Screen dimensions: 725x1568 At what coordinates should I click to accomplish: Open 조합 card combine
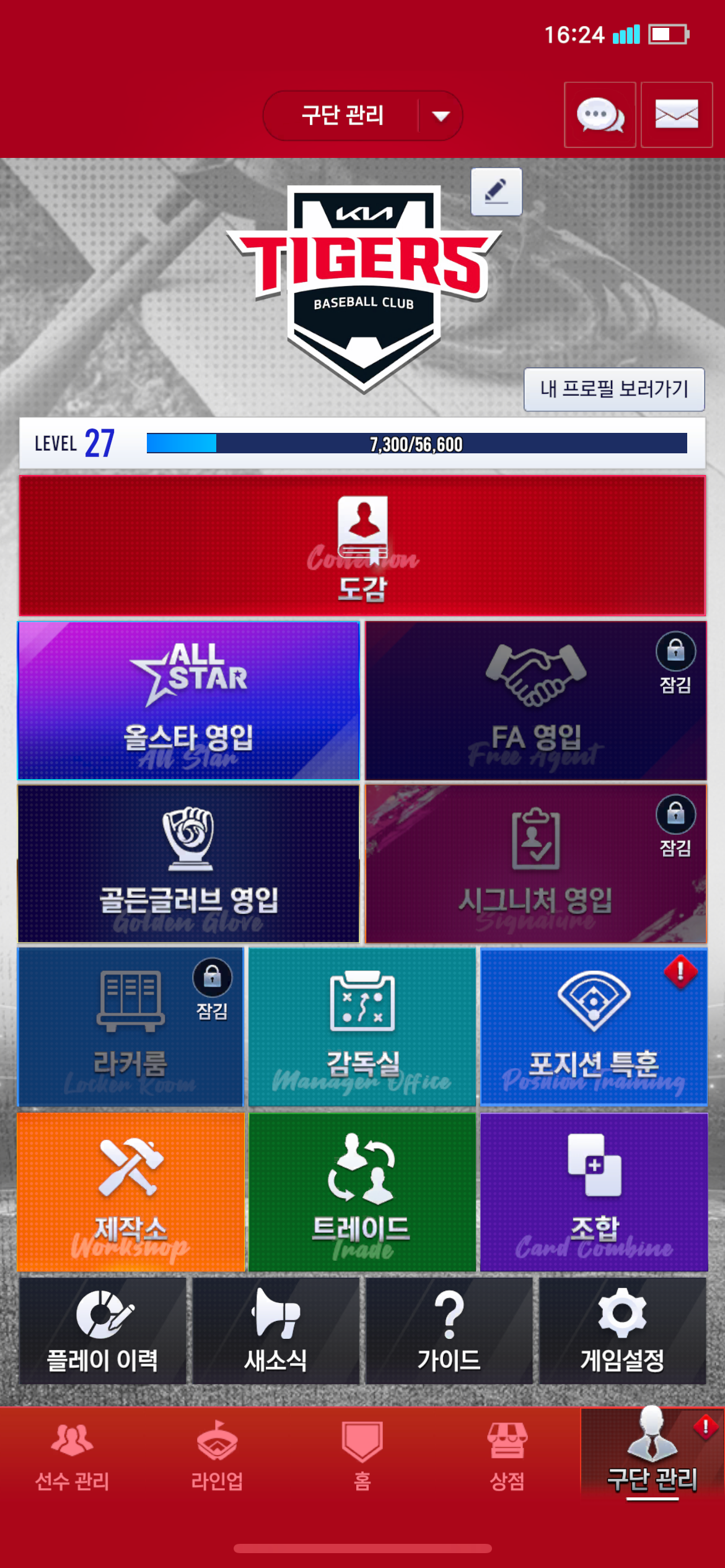pyautogui.click(x=594, y=1191)
